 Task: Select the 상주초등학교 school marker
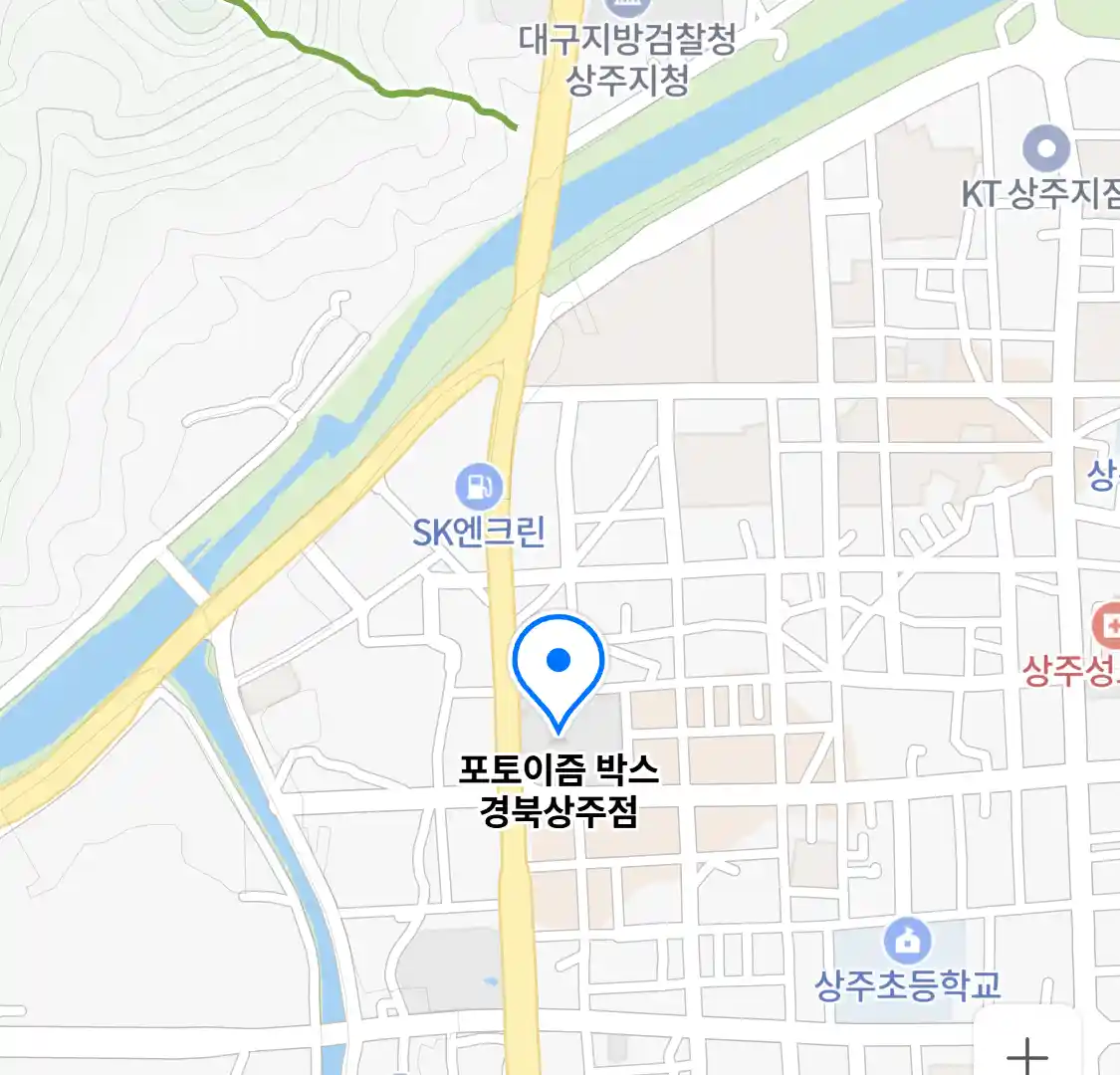[907, 941]
